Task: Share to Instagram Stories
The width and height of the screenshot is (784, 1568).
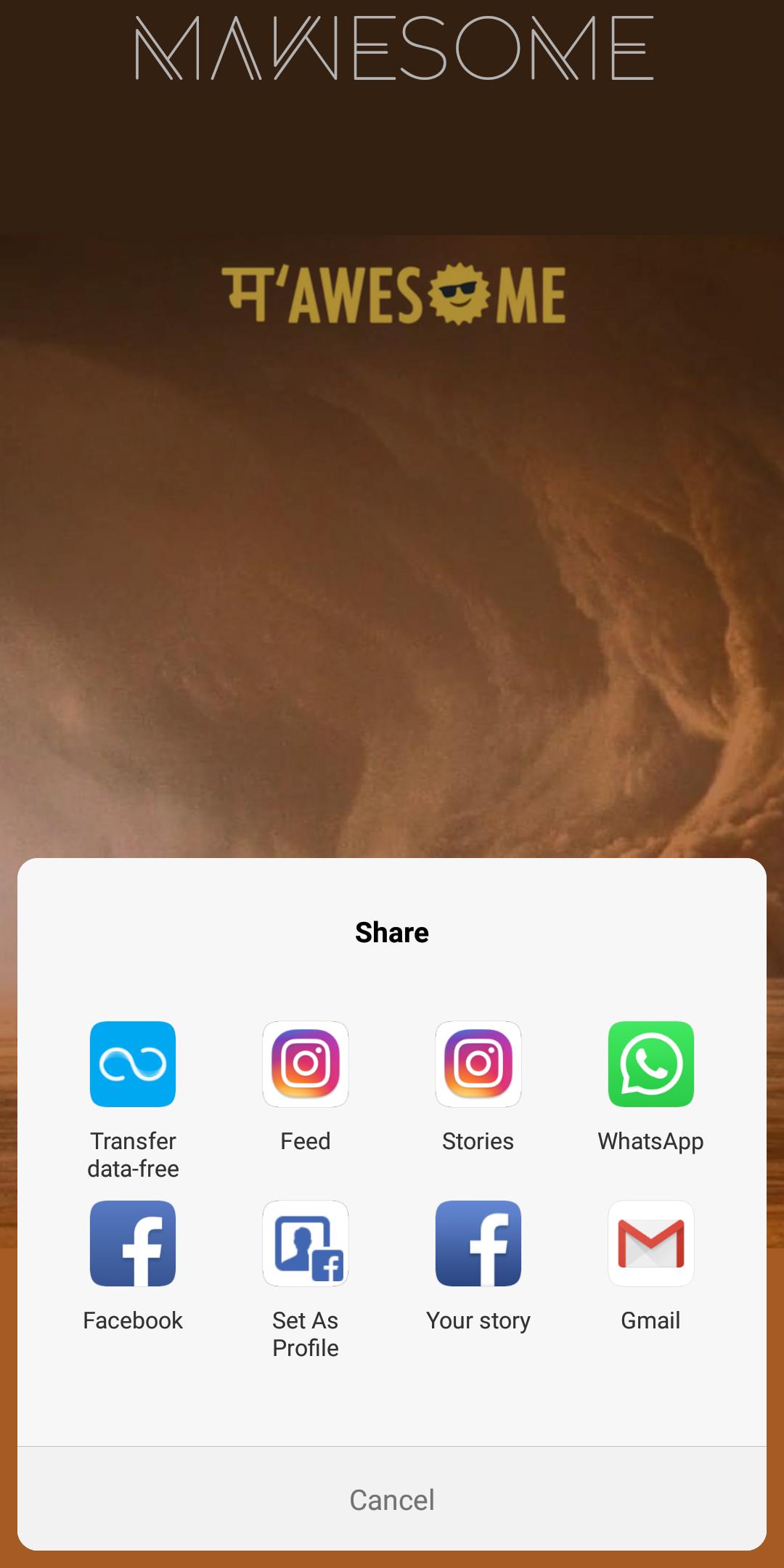Action: tap(478, 1064)
